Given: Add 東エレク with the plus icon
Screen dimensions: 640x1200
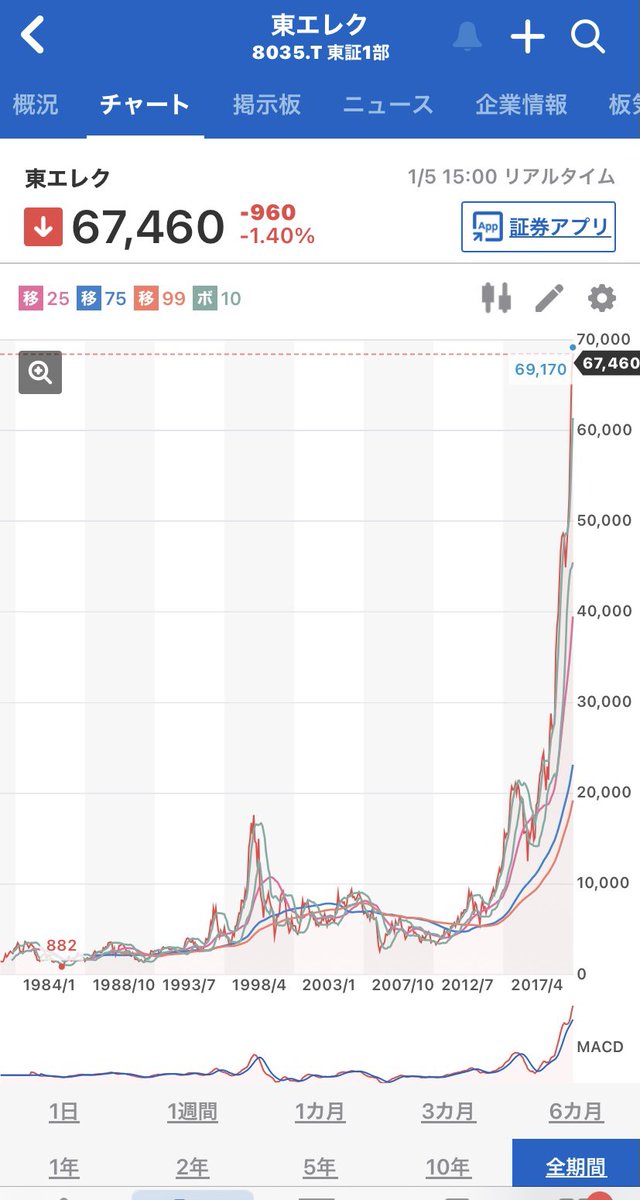Looking at the screenshot, I should tap(527, 37).
